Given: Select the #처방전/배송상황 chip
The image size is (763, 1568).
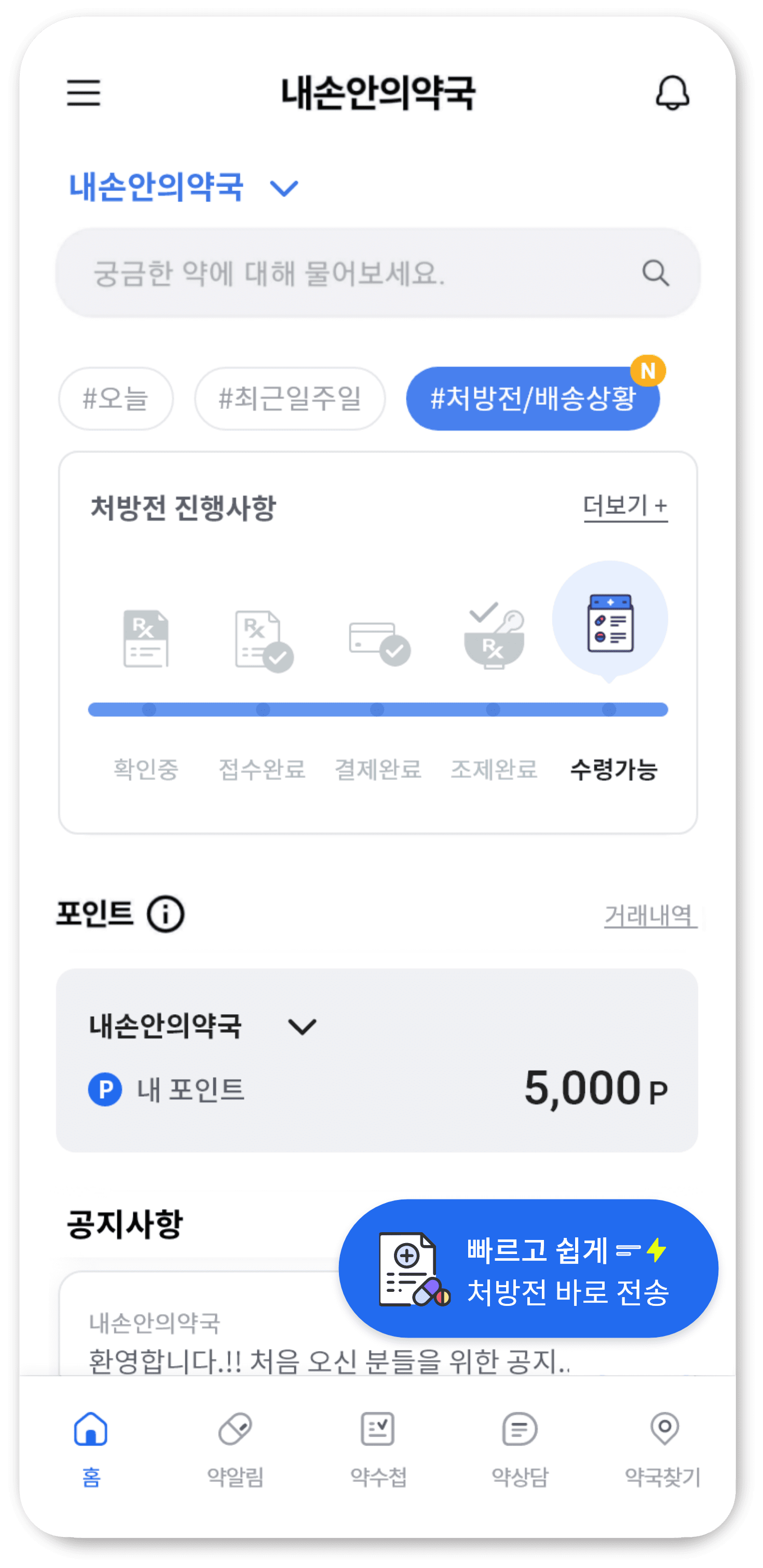Looking at the screenshot, I should click(532, 399).
